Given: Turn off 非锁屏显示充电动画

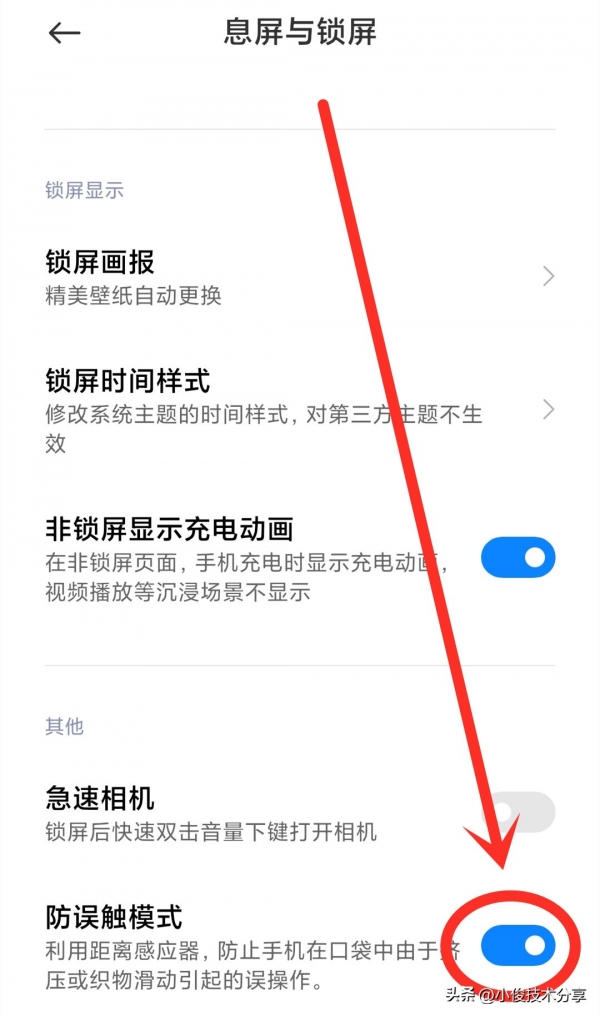Looking at the screenshot, I should (x=517, y=557).
